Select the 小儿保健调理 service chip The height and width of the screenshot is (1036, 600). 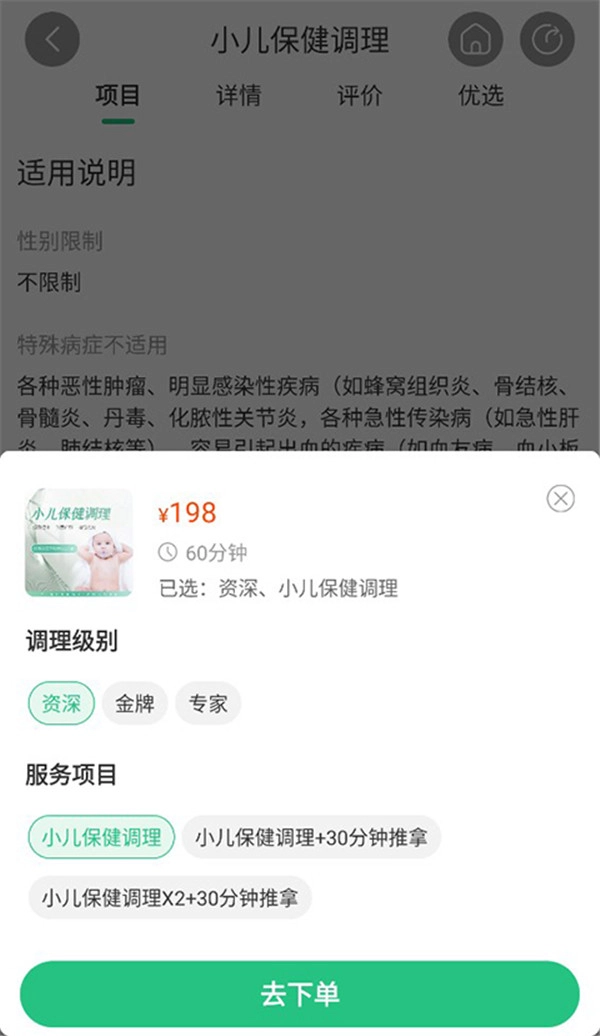coord(101,837)
